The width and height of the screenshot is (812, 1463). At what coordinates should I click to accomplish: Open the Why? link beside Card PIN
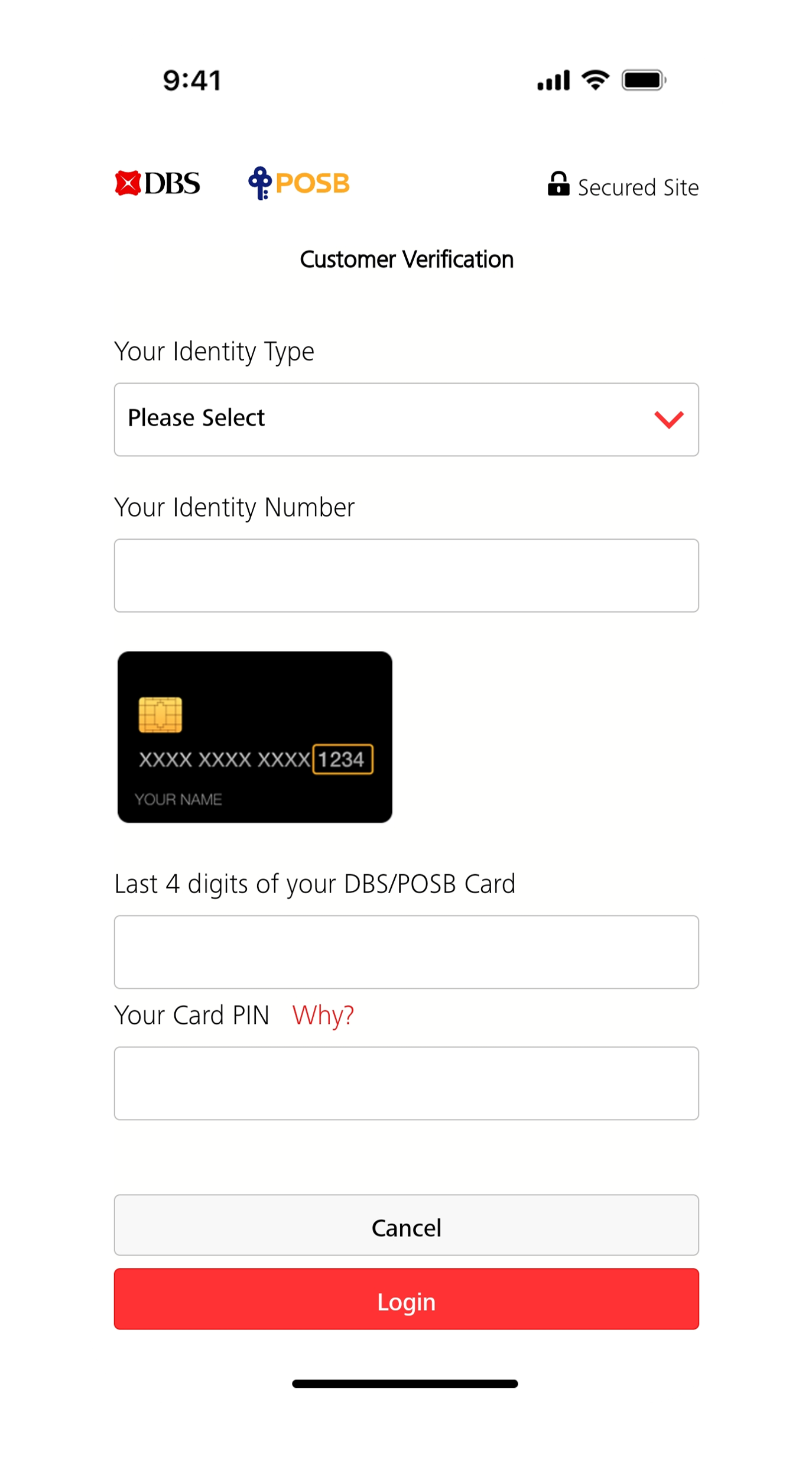tap(323, 1016)
